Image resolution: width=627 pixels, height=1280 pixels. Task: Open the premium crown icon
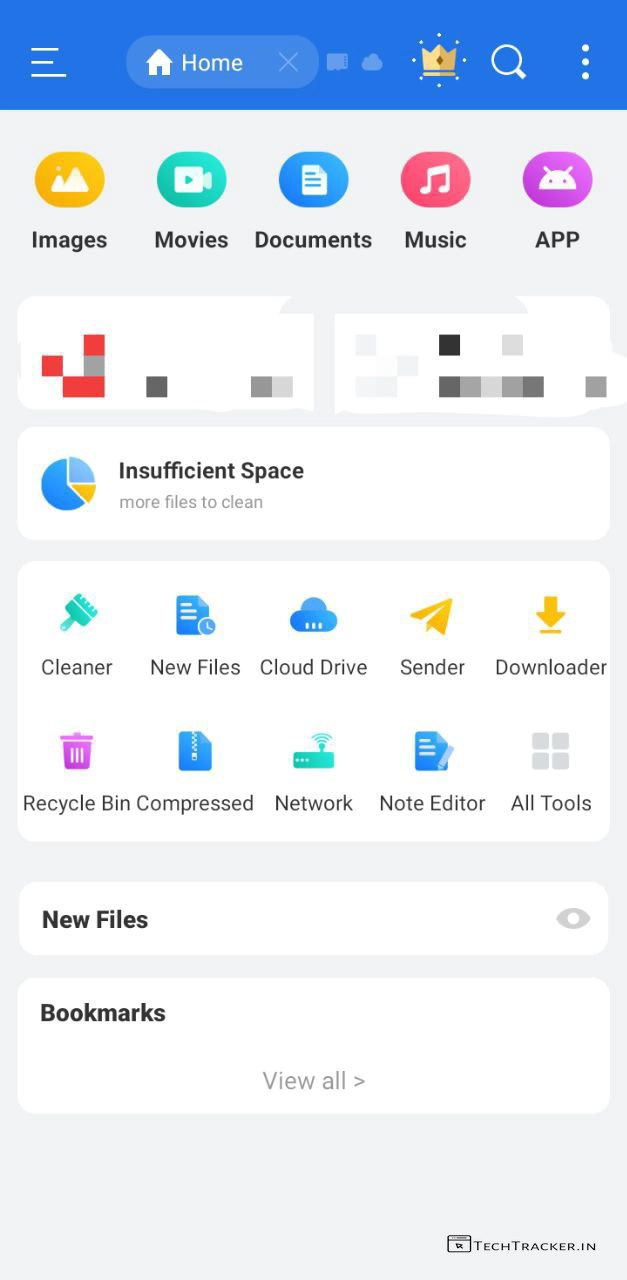[x=439, y=62]
